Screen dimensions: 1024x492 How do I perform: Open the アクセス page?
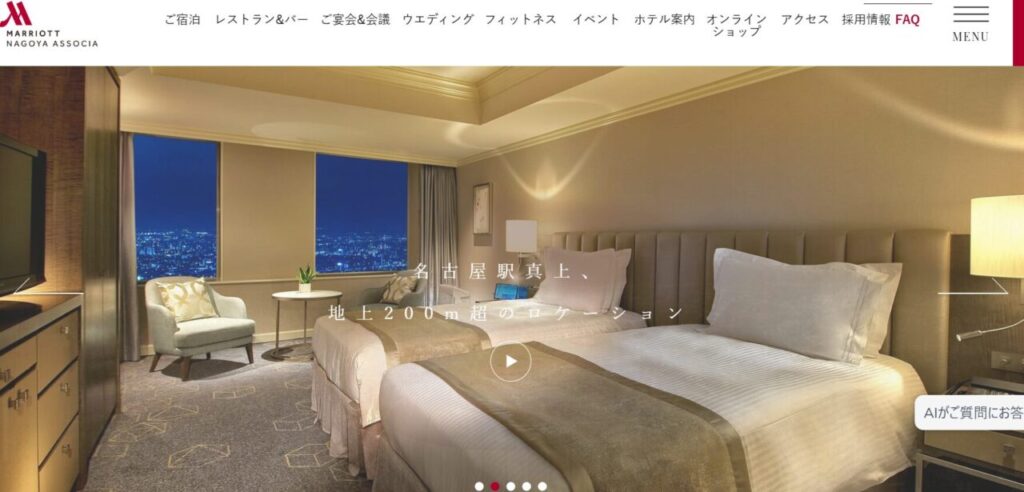click(x=805, y=19)
